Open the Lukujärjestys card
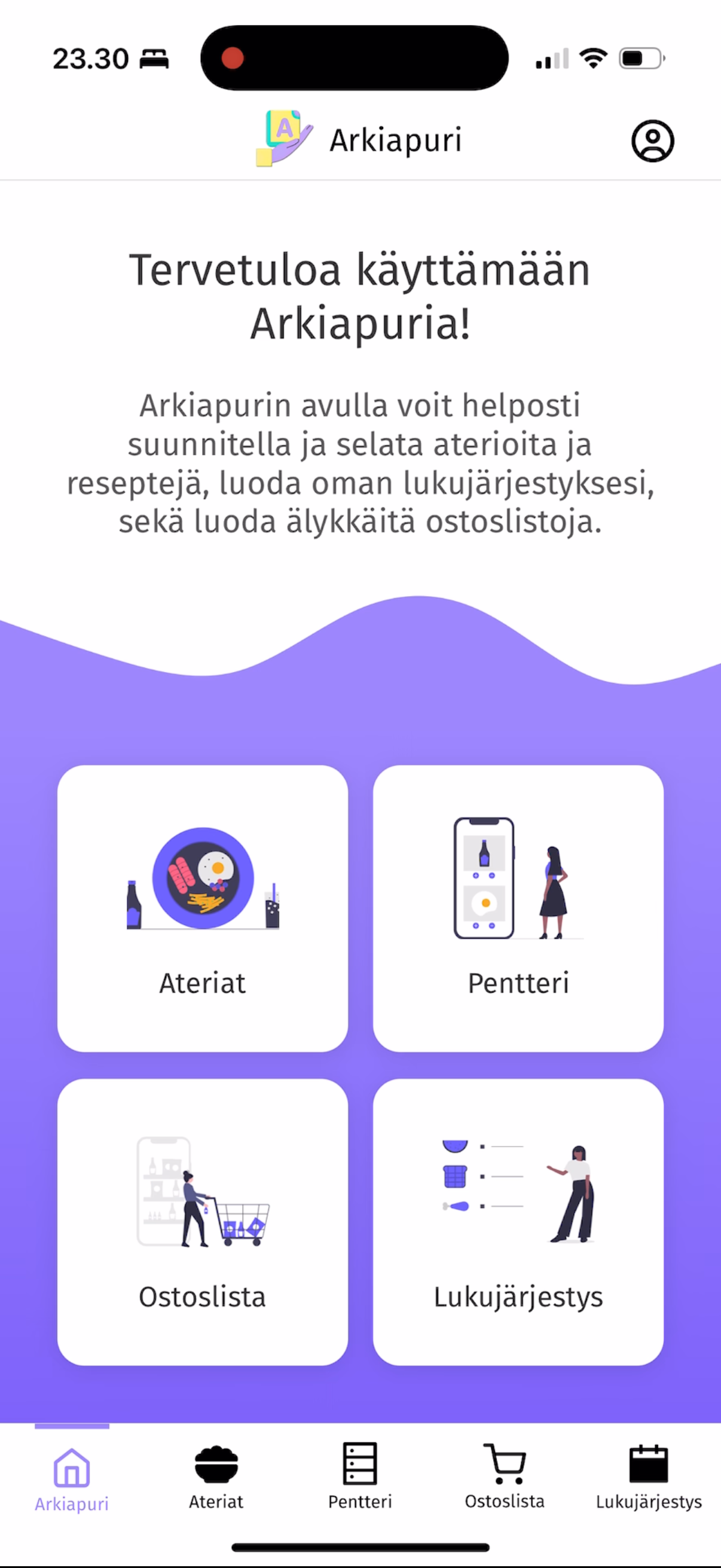 tap(518, 1222)
